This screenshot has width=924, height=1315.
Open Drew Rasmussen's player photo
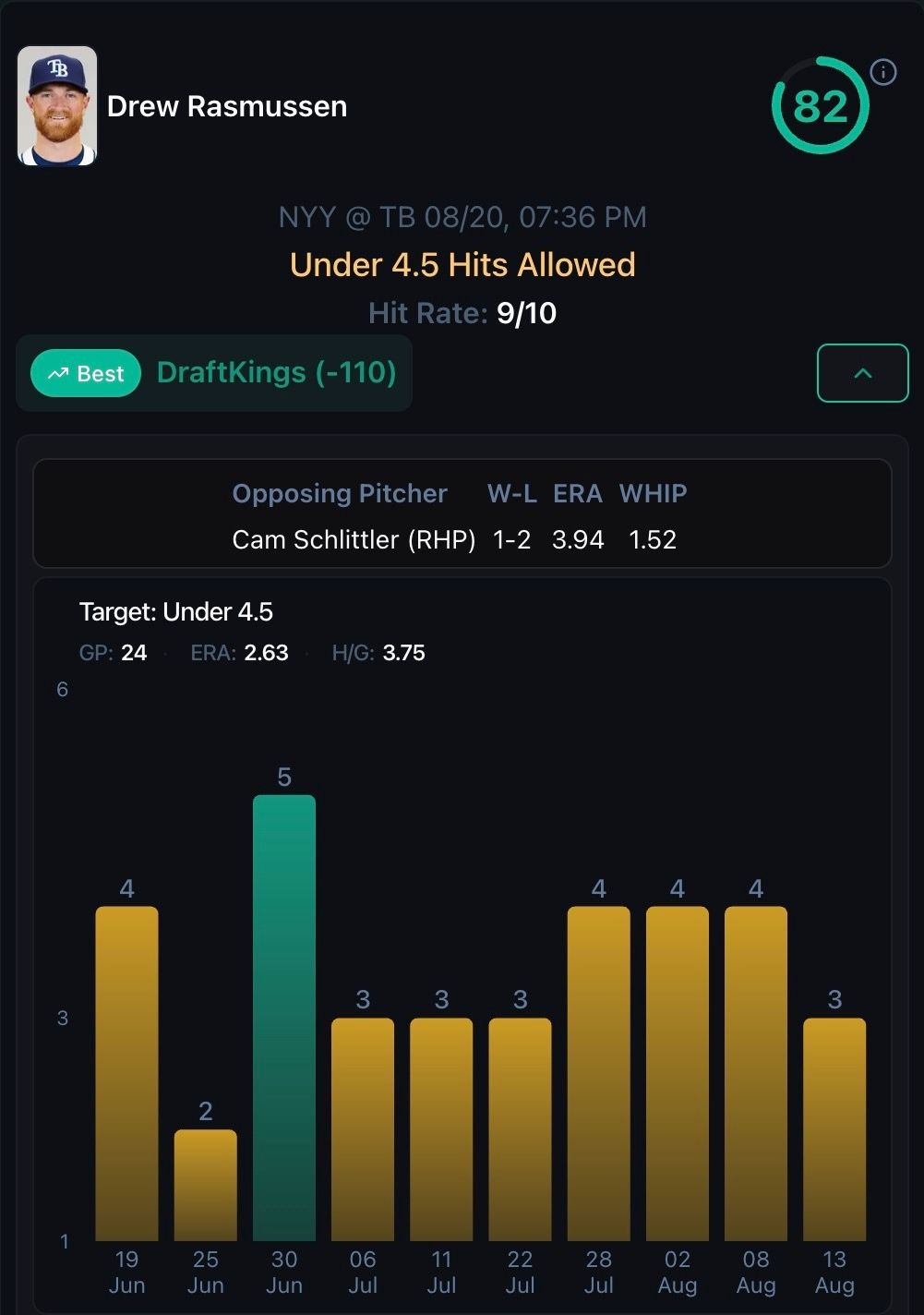[x=57, y=106]
